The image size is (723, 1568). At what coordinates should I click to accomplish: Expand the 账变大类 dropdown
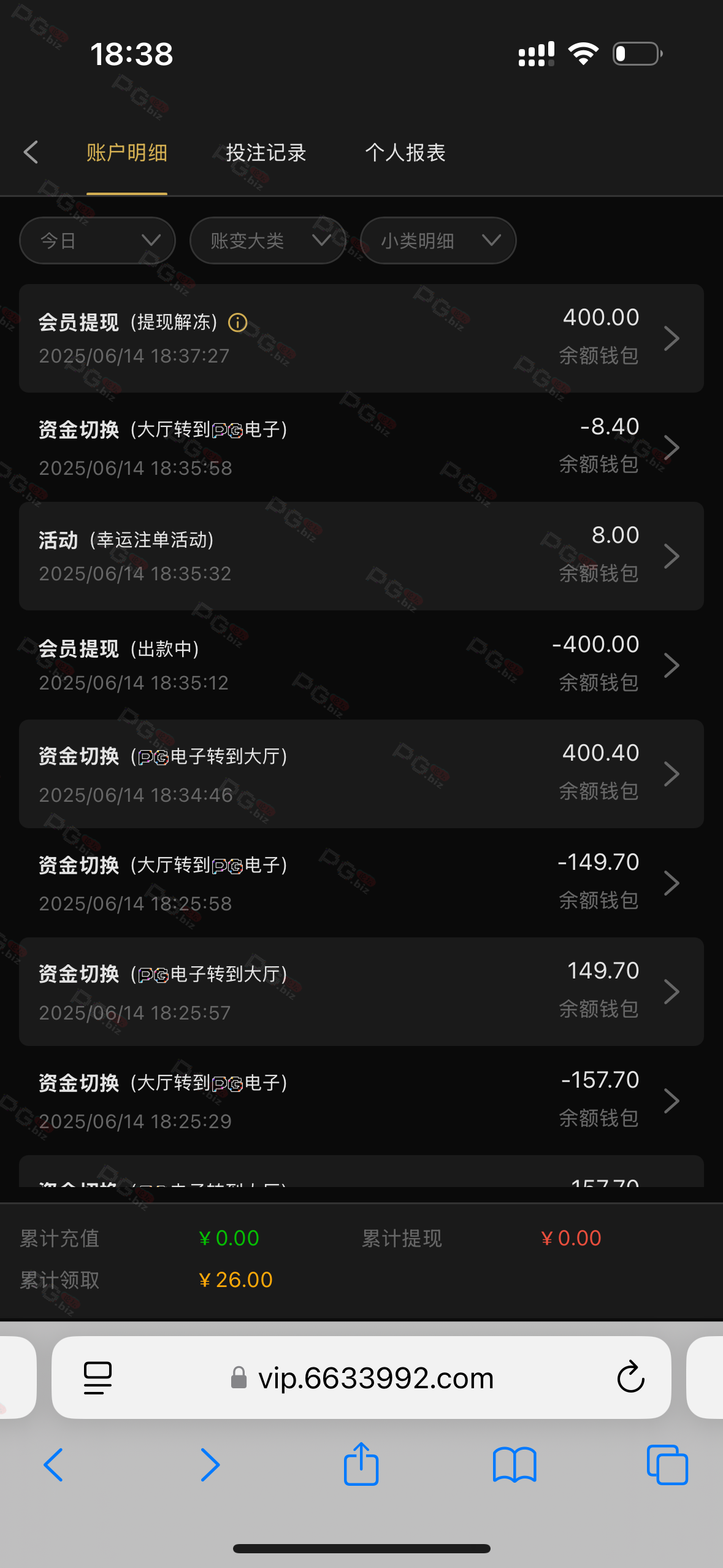[x=268, y=240]
